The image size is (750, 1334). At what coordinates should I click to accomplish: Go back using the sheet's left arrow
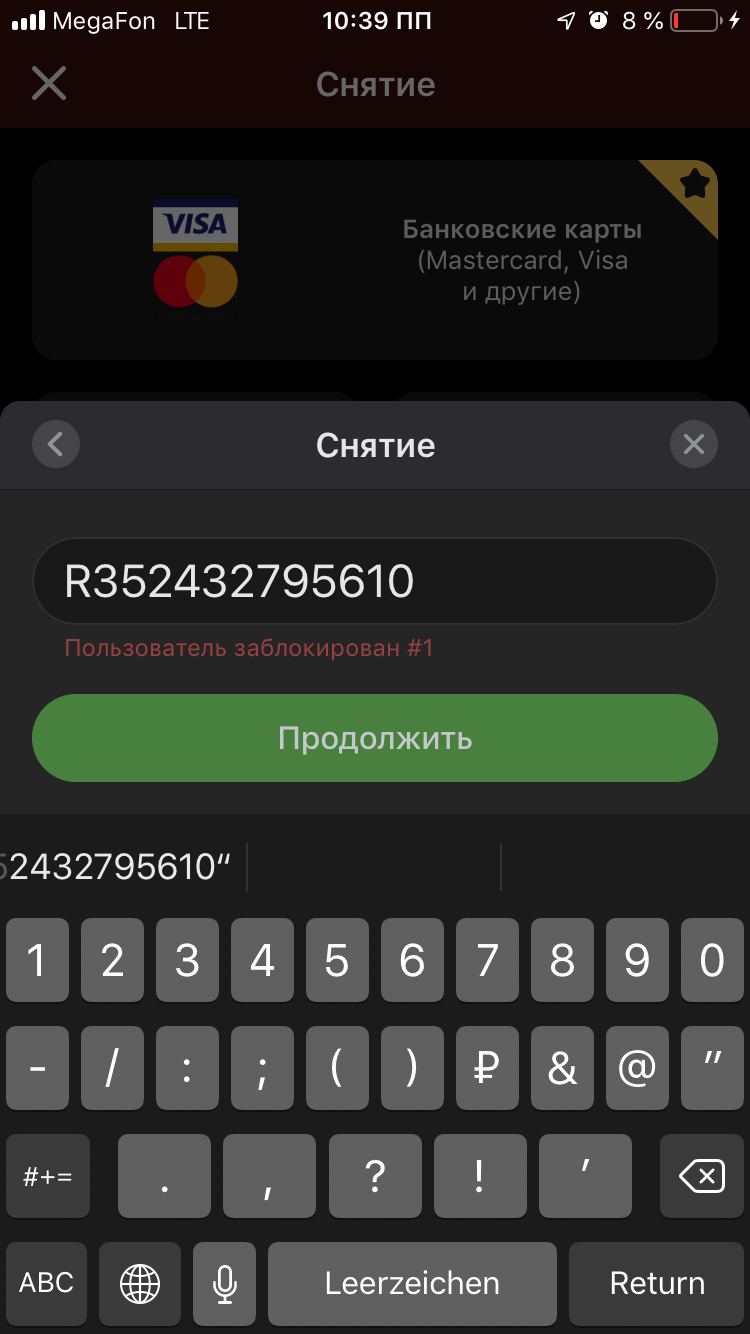click(x=56, y=444)
